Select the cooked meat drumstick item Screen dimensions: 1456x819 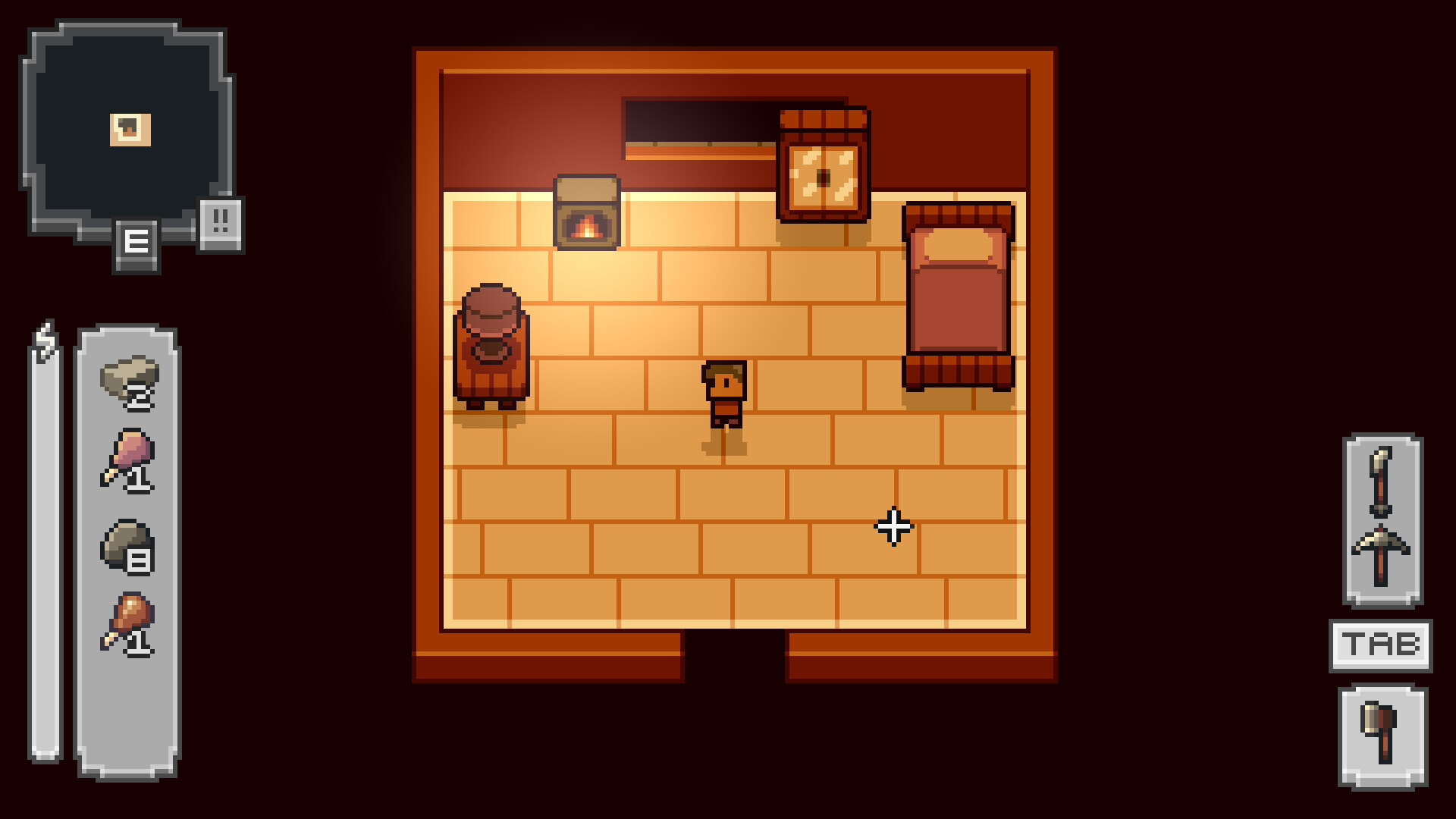(x=129, y=623)
